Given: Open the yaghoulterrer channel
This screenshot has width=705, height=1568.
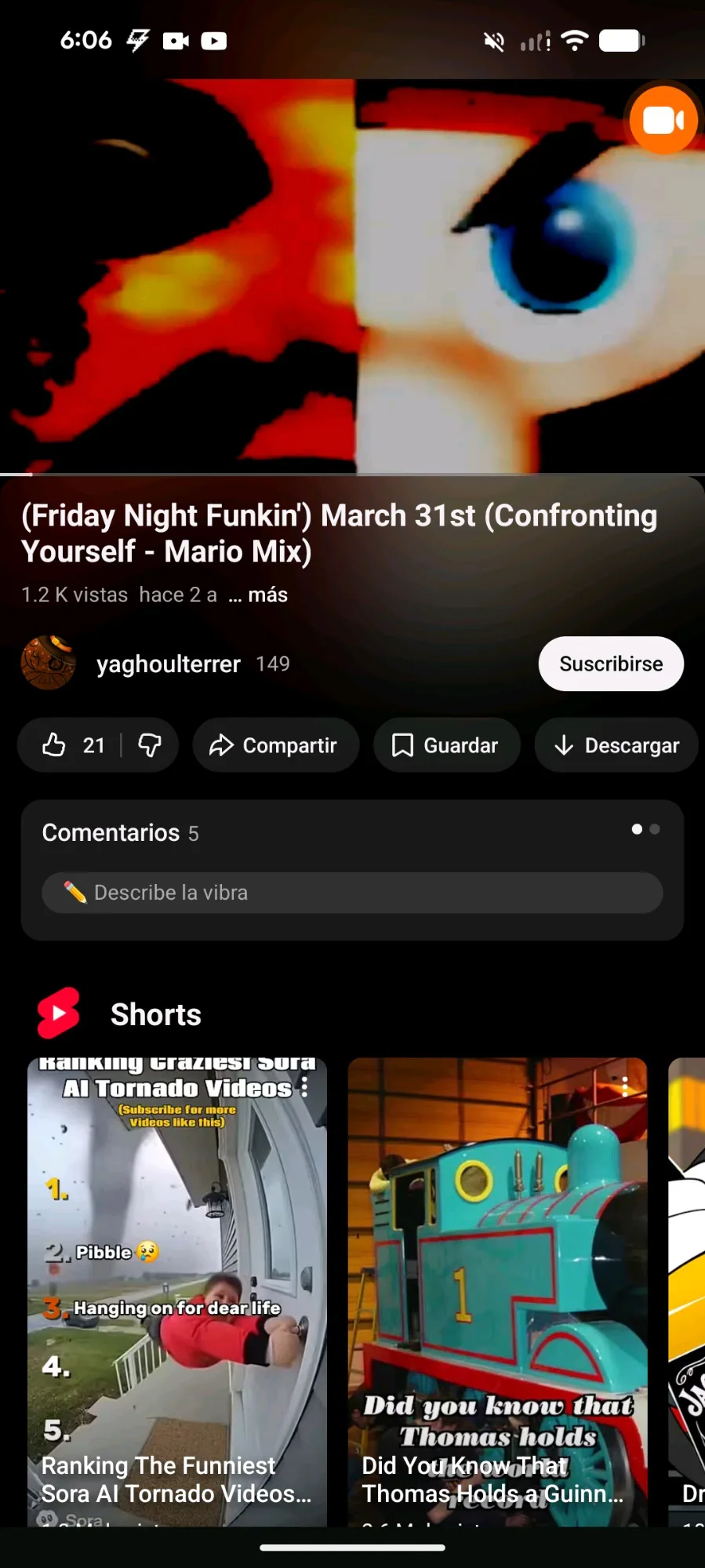Looking at the screenshot, I should [x=168, y=664].
